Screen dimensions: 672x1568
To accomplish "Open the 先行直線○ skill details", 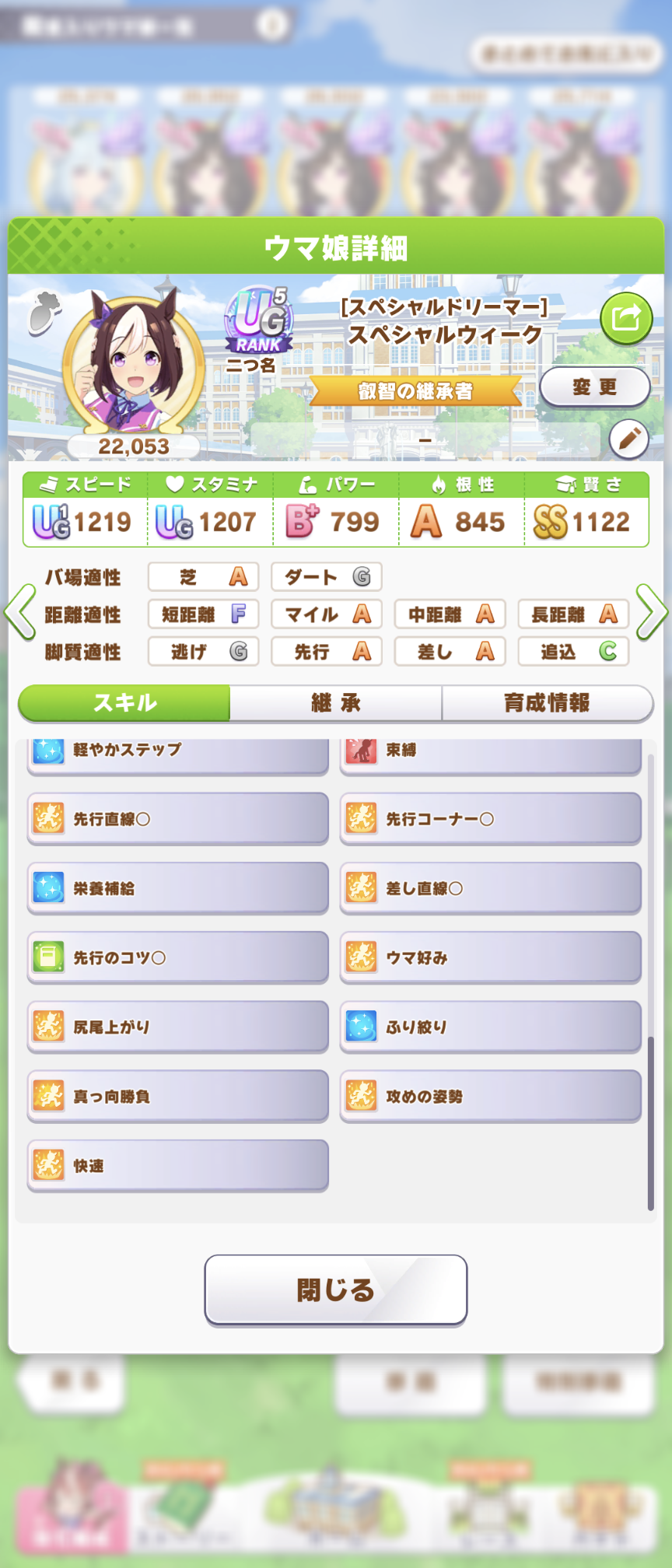I will tap(178, 818).
